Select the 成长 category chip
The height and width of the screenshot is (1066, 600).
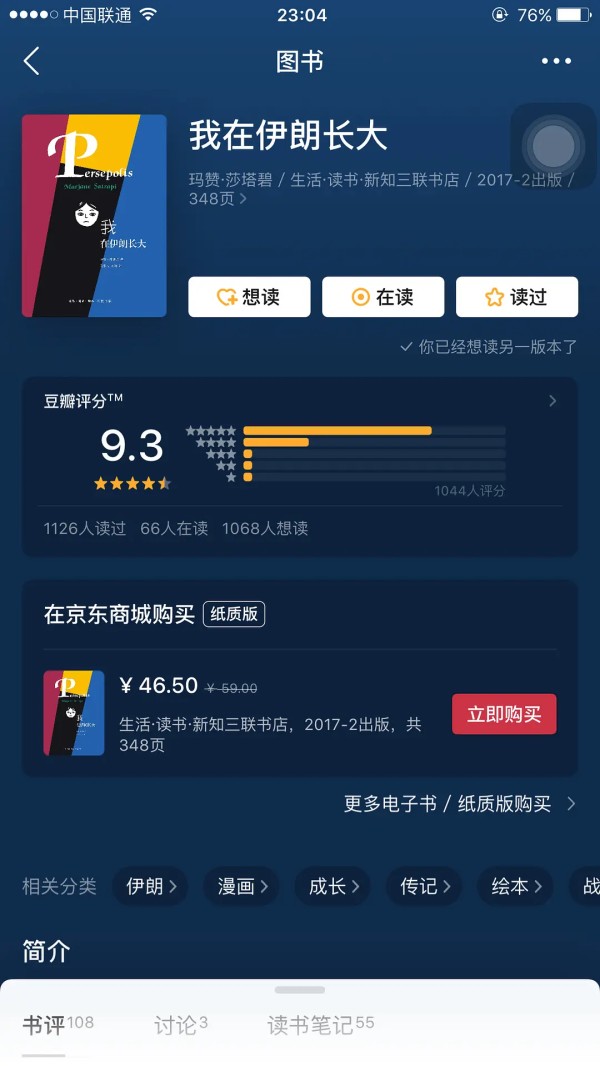[334, 886]
